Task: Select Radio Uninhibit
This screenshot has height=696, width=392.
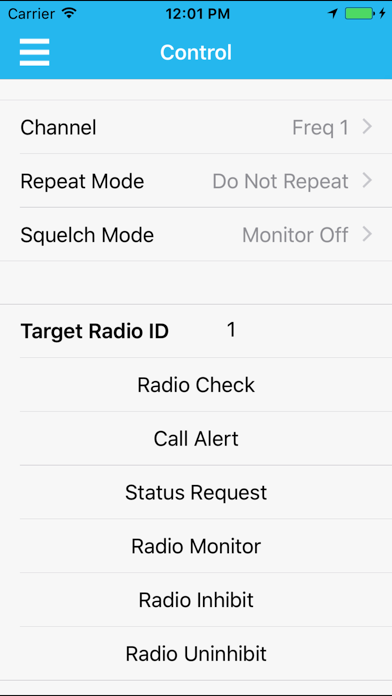Action: (196, 653)
